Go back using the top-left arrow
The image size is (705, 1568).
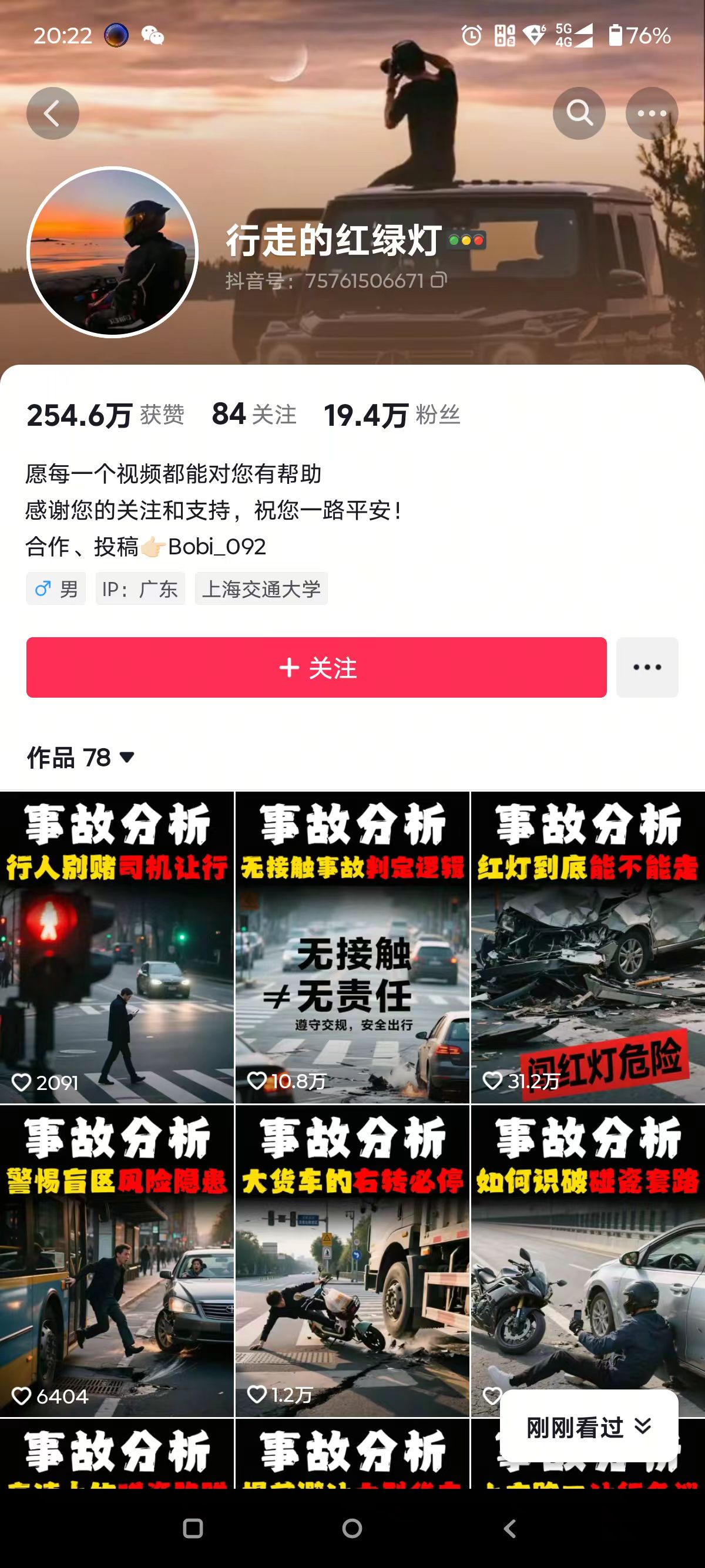52,113
